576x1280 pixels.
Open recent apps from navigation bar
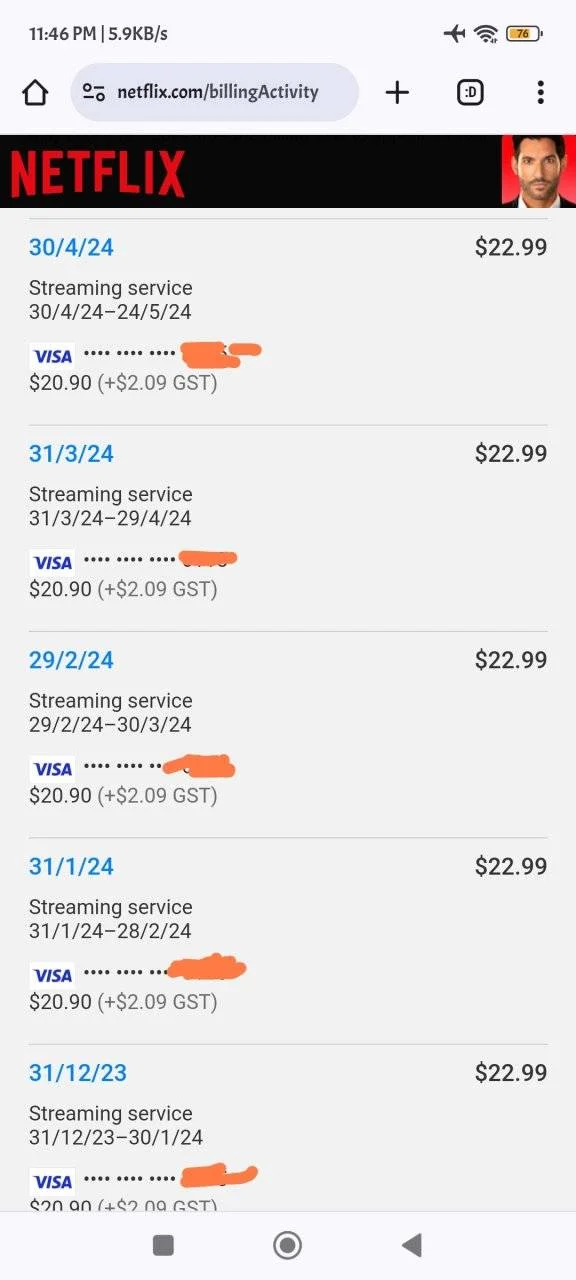163,1245
